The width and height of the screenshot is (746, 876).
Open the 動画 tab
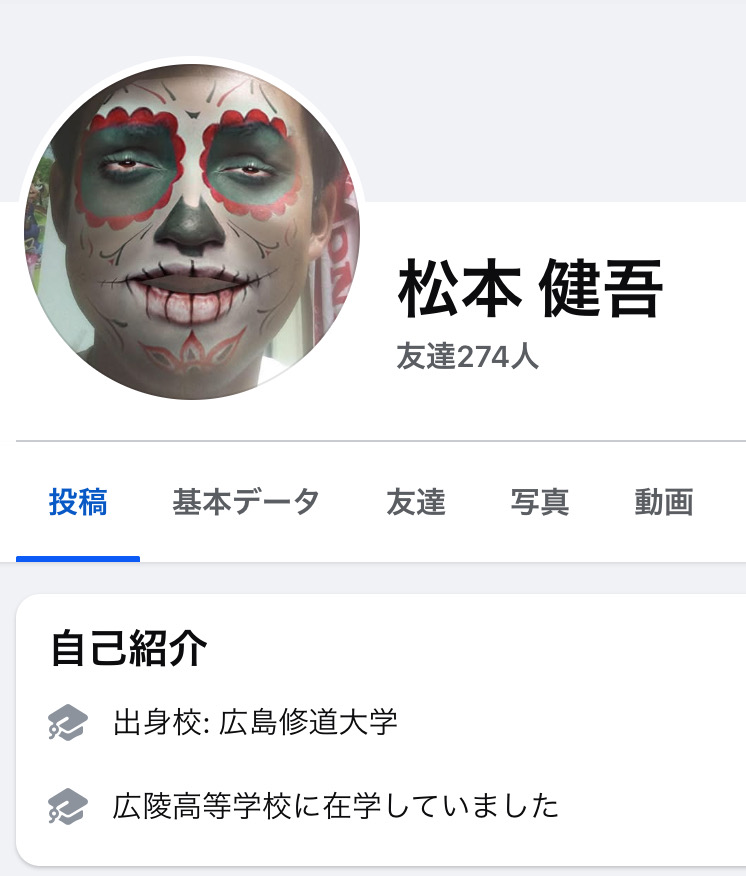point(663,502)
